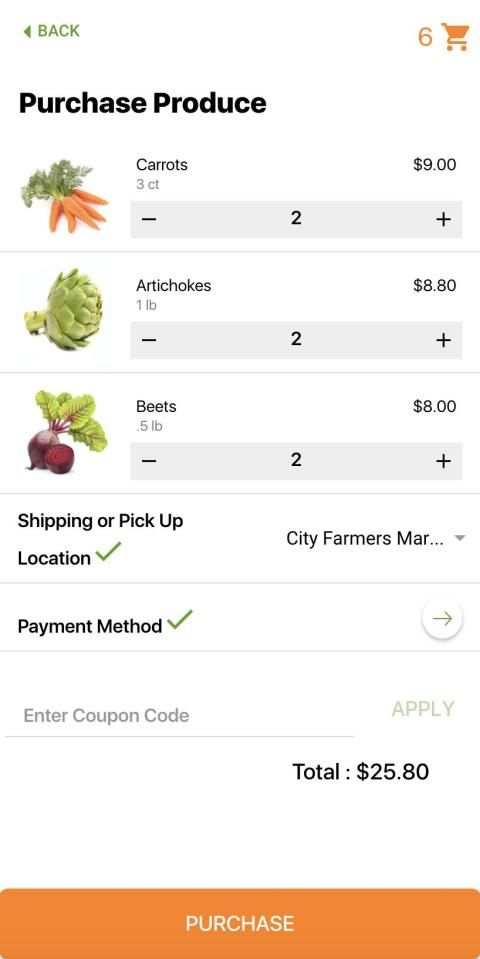Decrease Beets quantity with minus
This screenshot has width=480, height=959.
tap(149, 461)
